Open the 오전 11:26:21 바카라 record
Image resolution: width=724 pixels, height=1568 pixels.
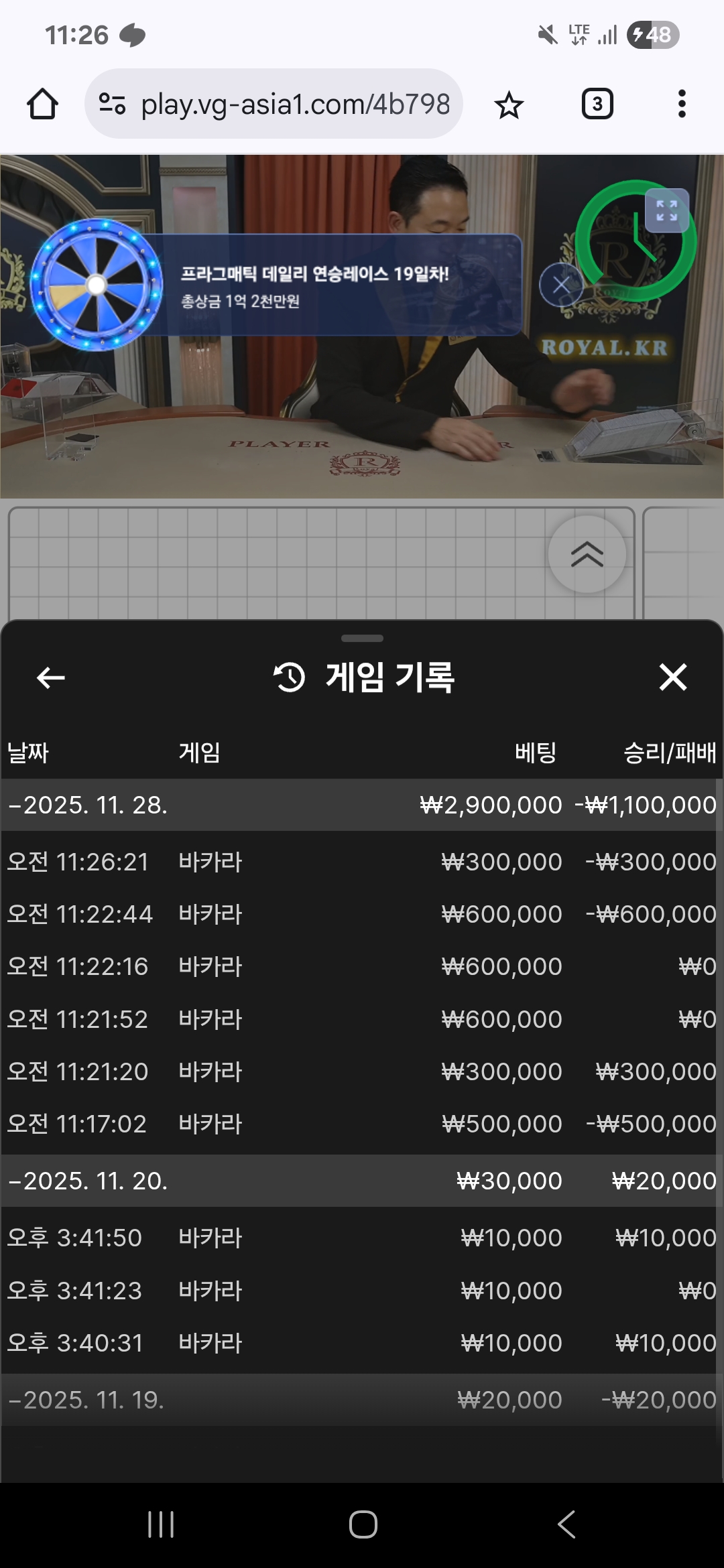361,862
